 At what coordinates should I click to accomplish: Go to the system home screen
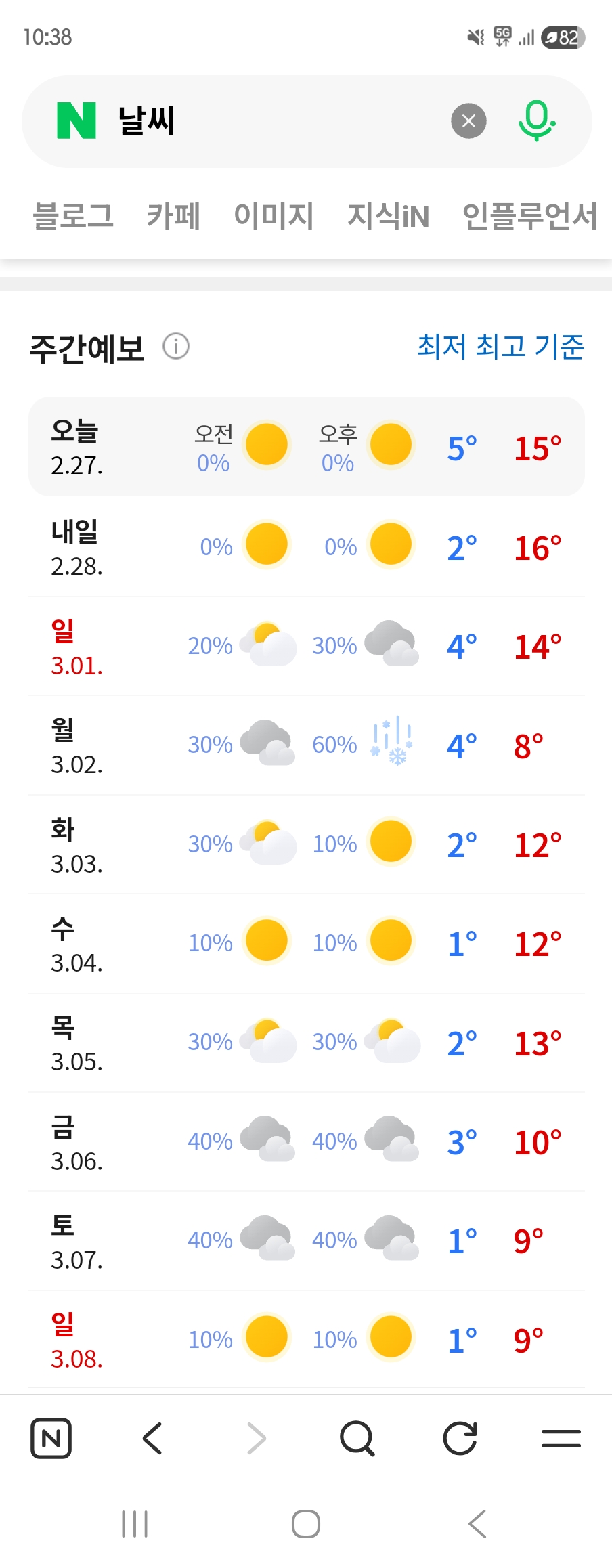click(x=306, y=1524)
